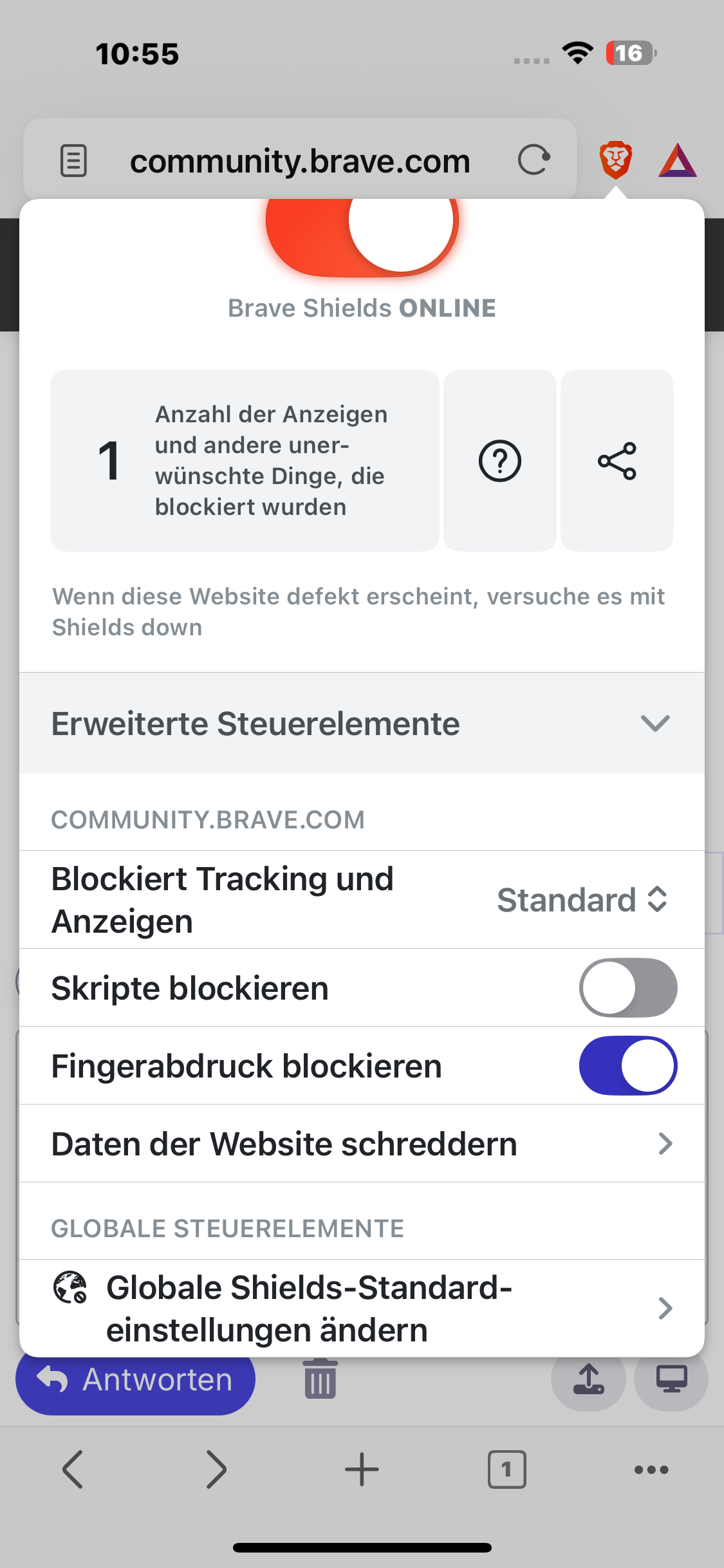Viewport: 724px width, 1568px height.
Task: Open reader mode icon in address bar
Action: pyautogui.click(x=73, y=160)
